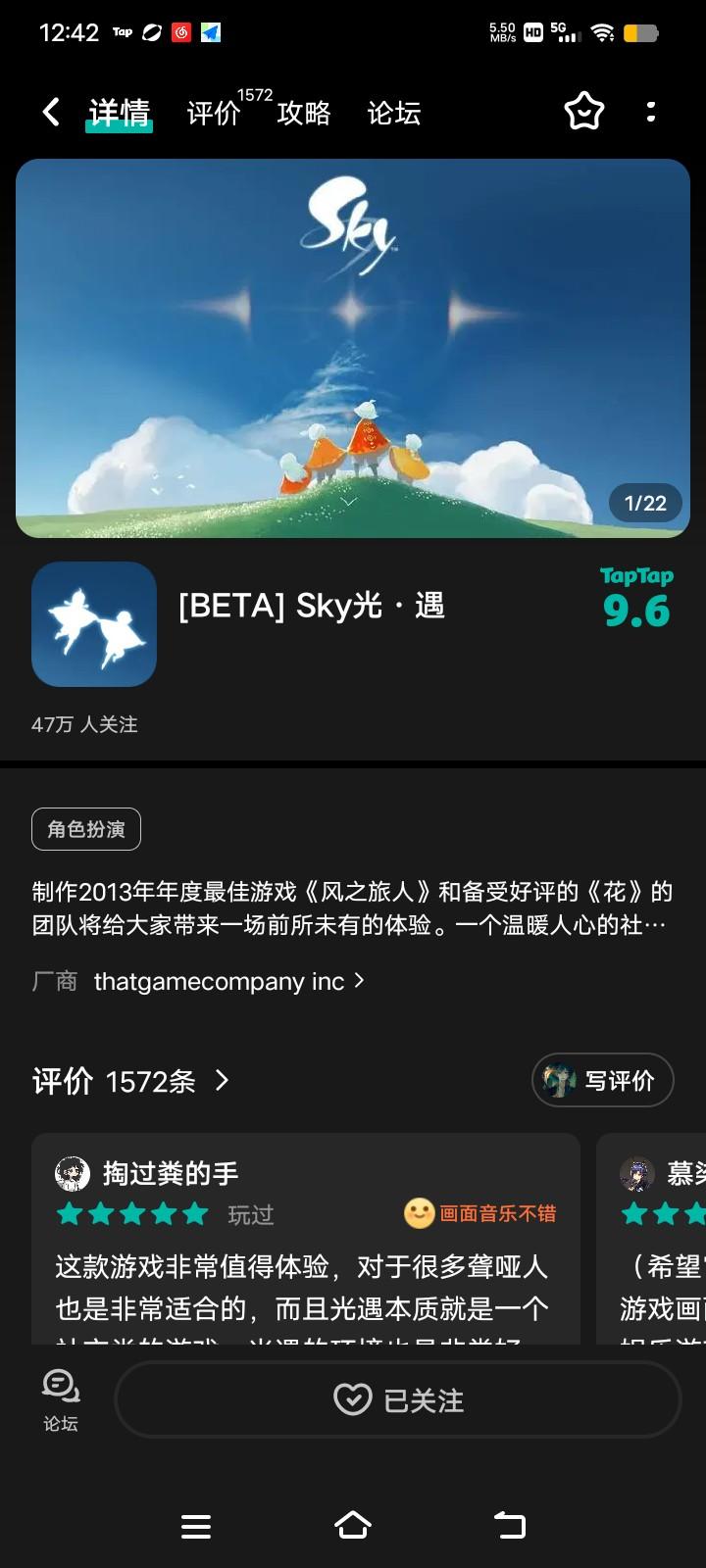
Task: Tap the back arrow to return
Action: pos(50,112)
